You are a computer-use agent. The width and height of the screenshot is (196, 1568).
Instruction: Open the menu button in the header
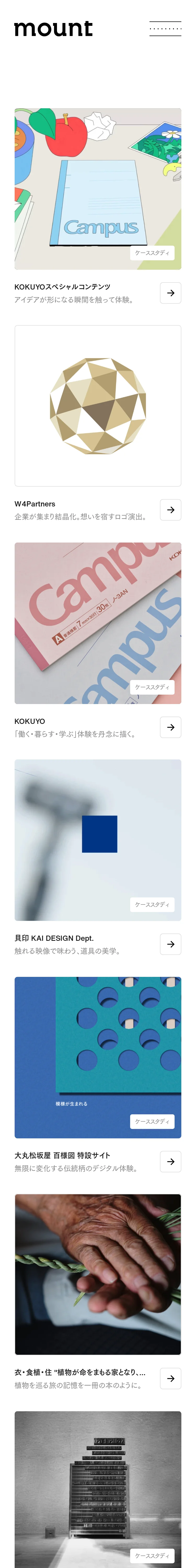(x=165, y=28)
